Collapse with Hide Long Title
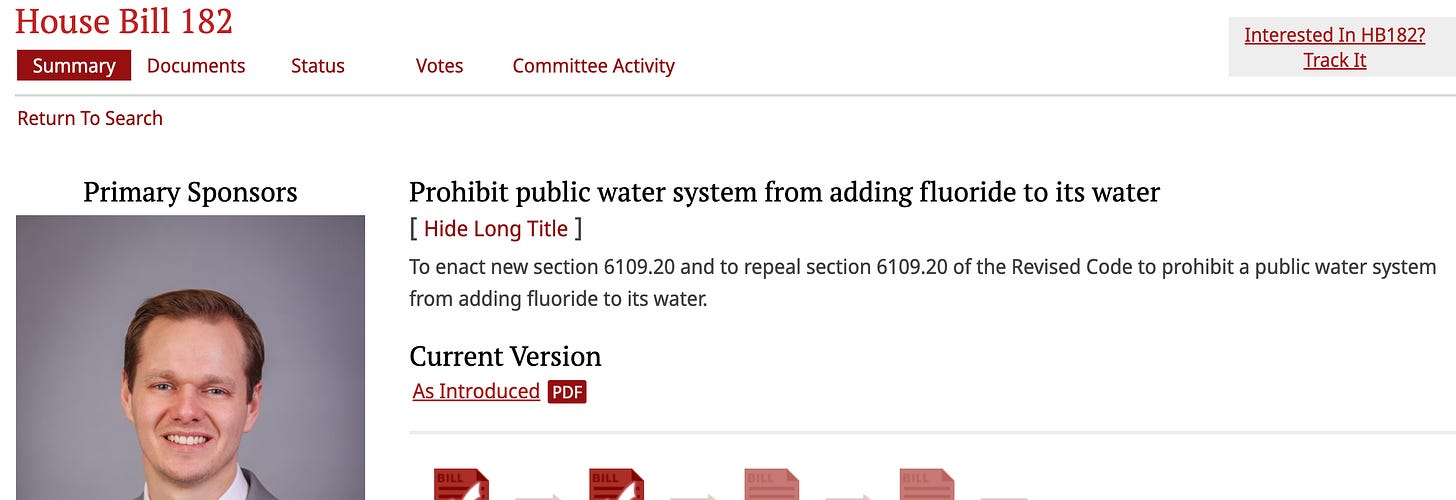 (496, 228)
